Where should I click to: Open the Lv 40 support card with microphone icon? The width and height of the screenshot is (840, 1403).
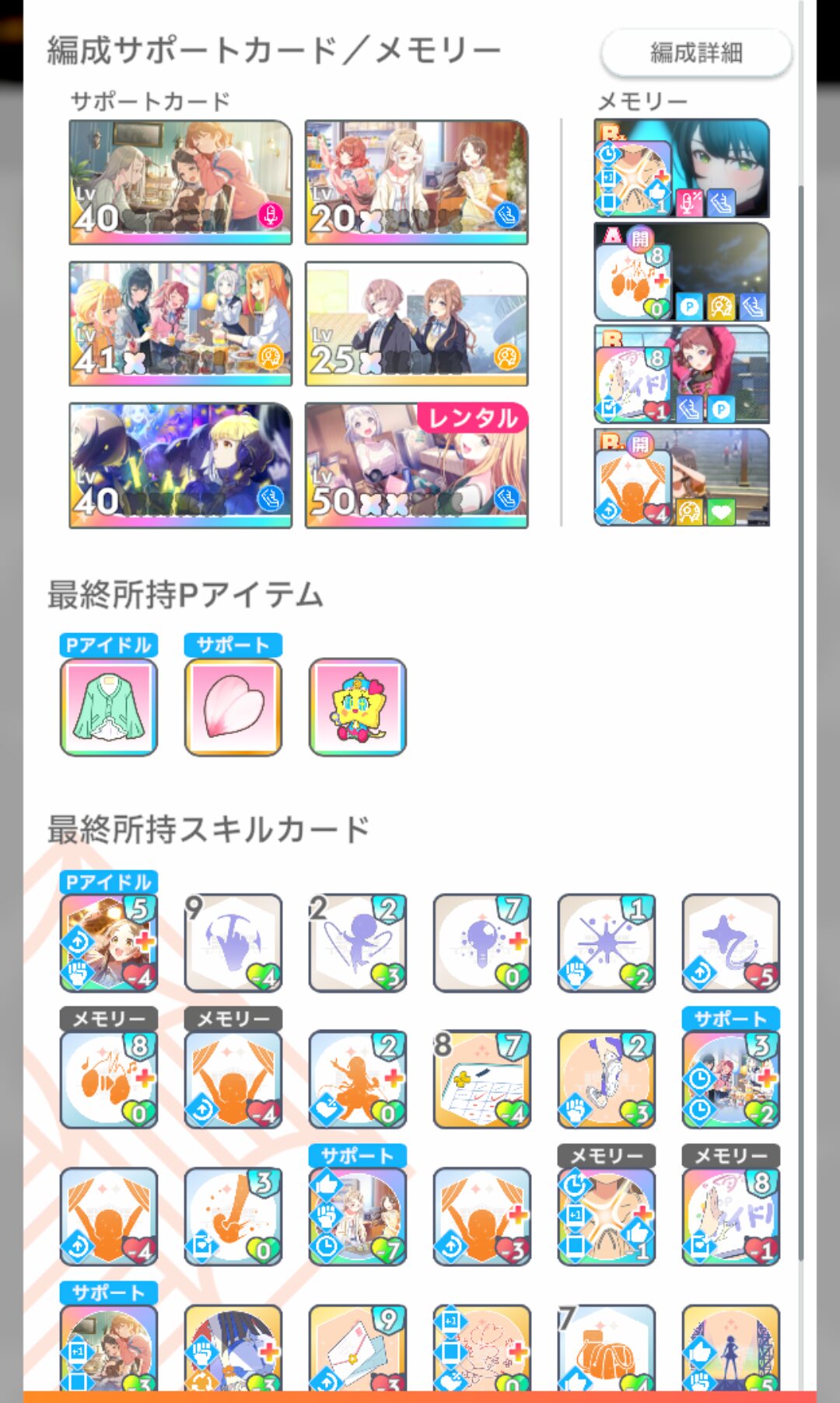[x=180, y=182]
